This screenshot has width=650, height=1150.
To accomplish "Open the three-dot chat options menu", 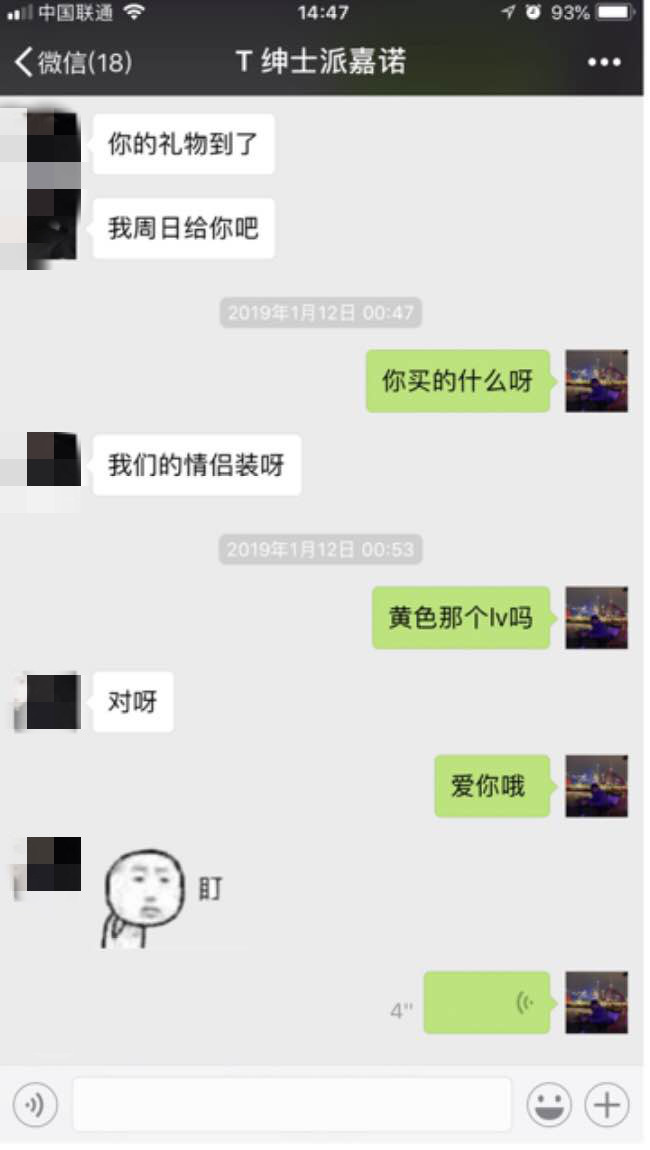I will (604, 63).
